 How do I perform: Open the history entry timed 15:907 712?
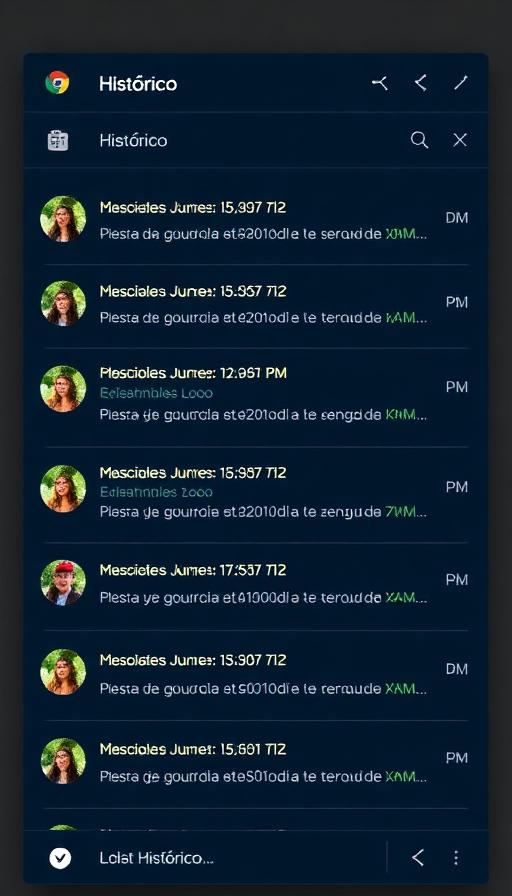256,674
